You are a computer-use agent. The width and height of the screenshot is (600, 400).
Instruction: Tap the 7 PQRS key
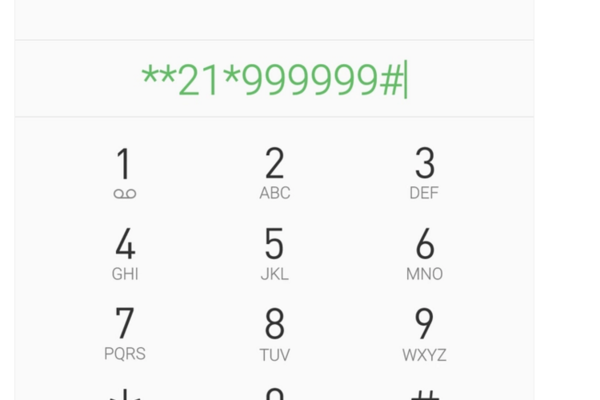point(124,333)
